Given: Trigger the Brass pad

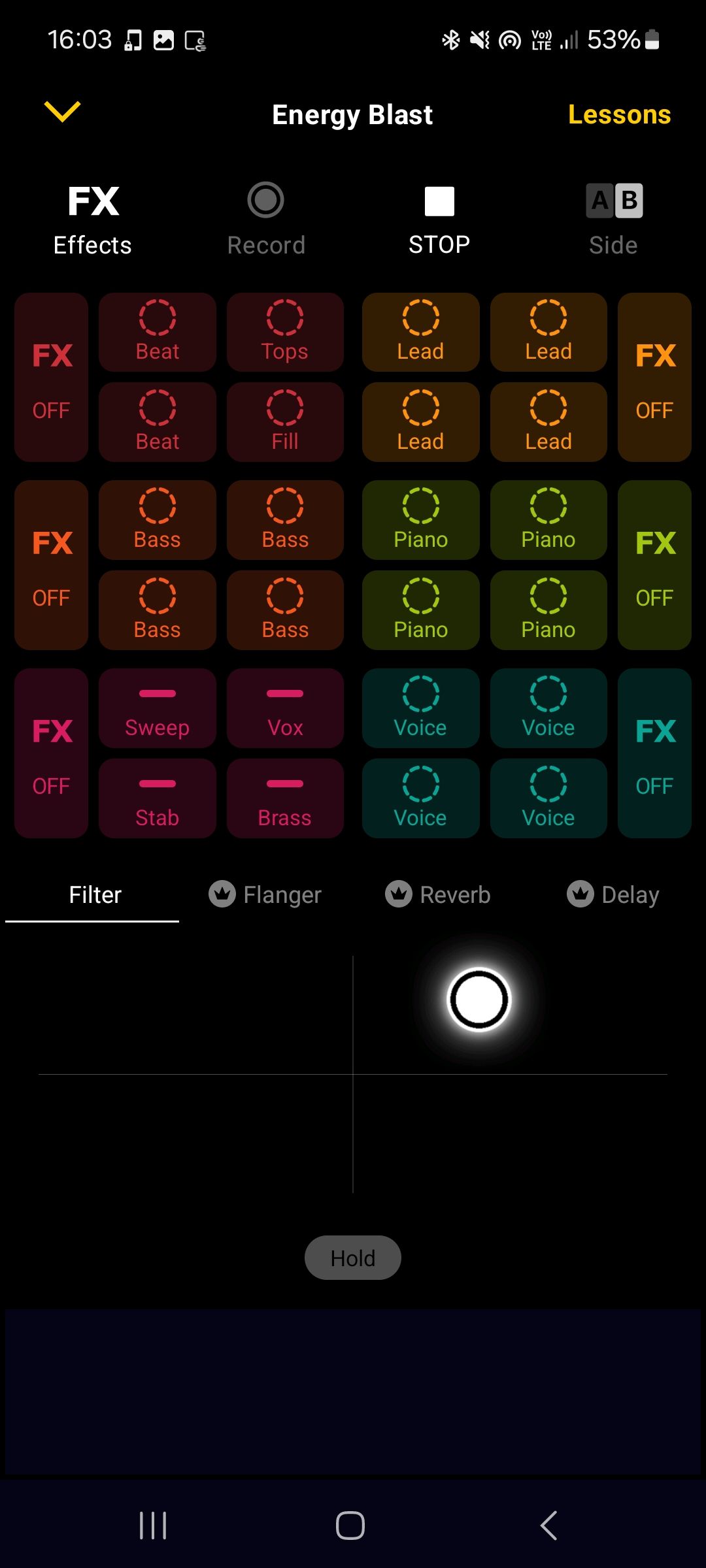Looking at the screenshot, I should tap(285, 798).
